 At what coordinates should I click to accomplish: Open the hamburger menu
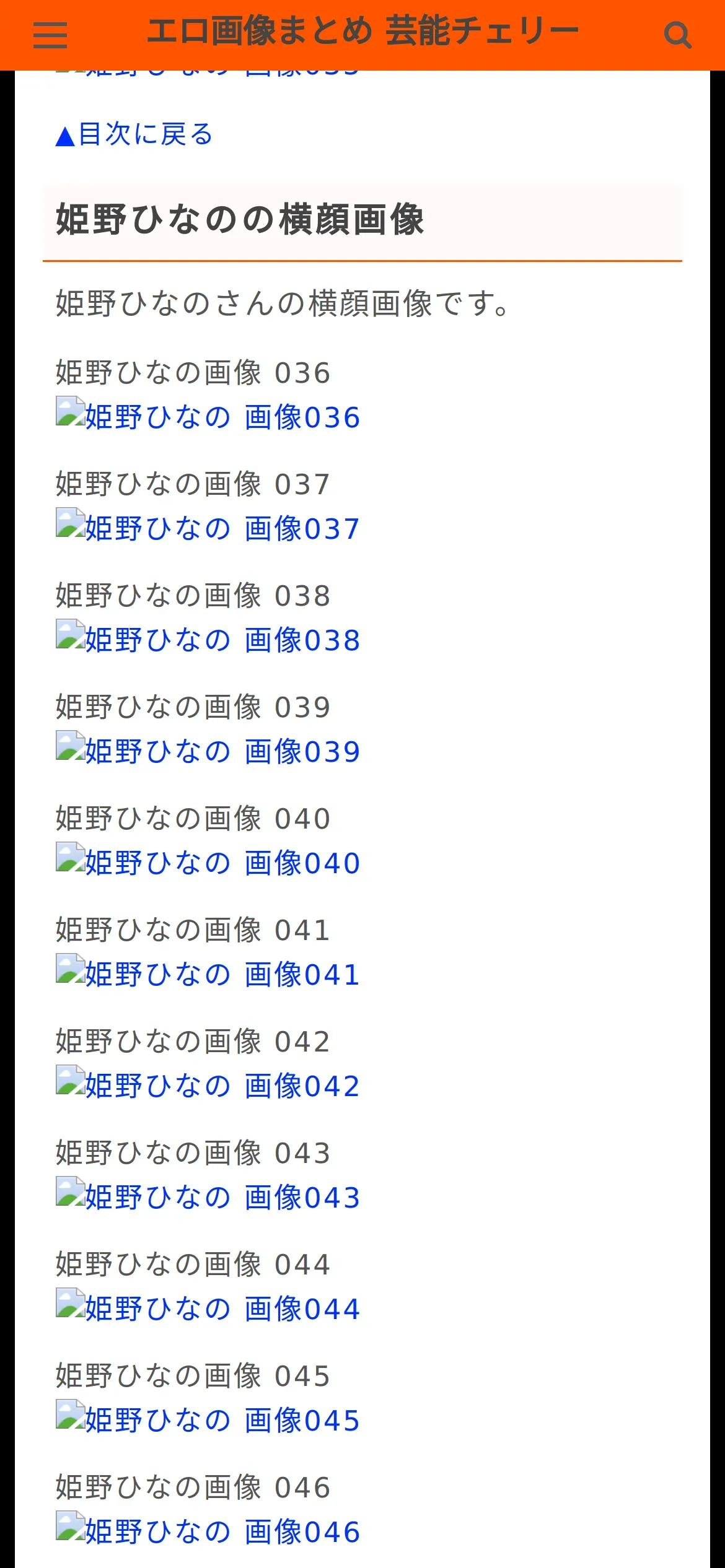(x=50, y=35)
